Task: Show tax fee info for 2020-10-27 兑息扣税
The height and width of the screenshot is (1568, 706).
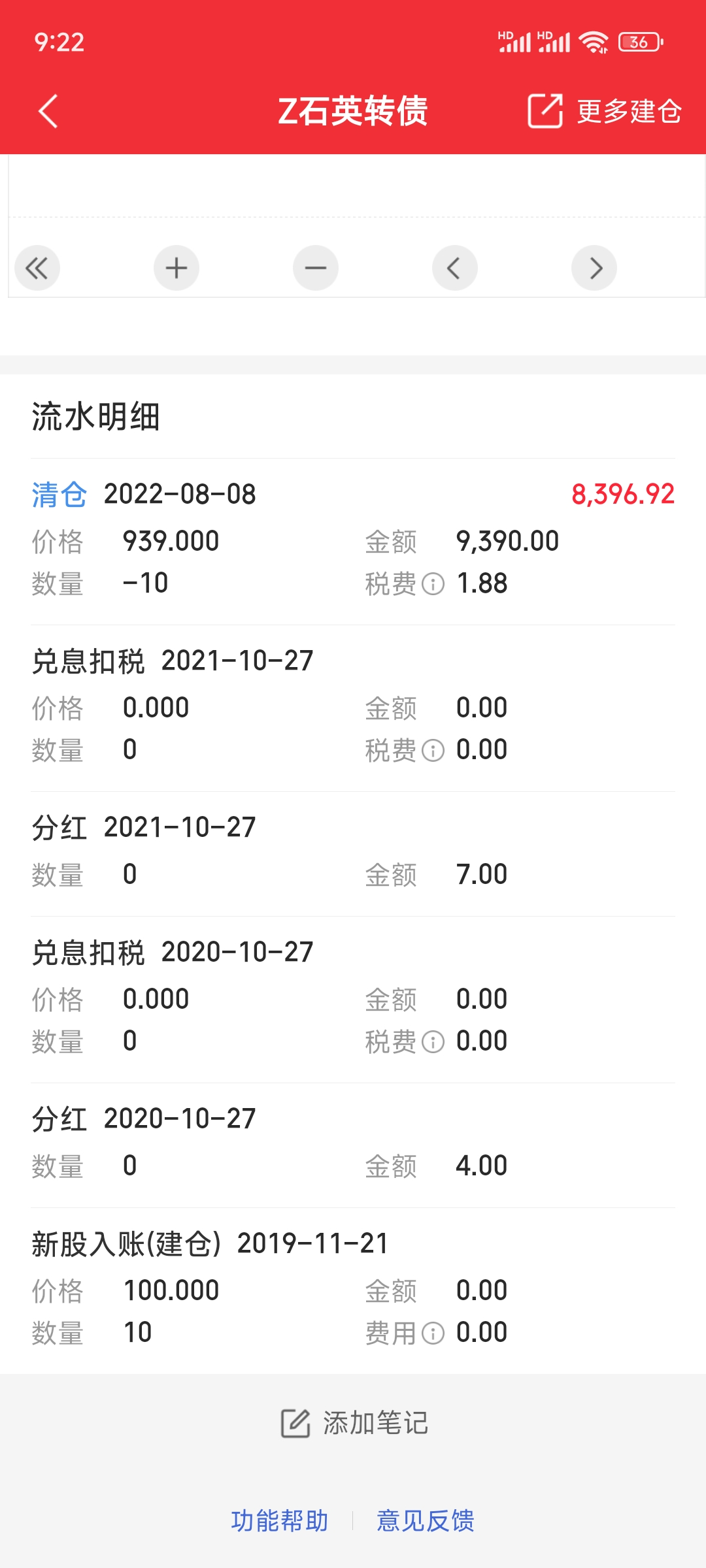Action: tap(433, 1041)
